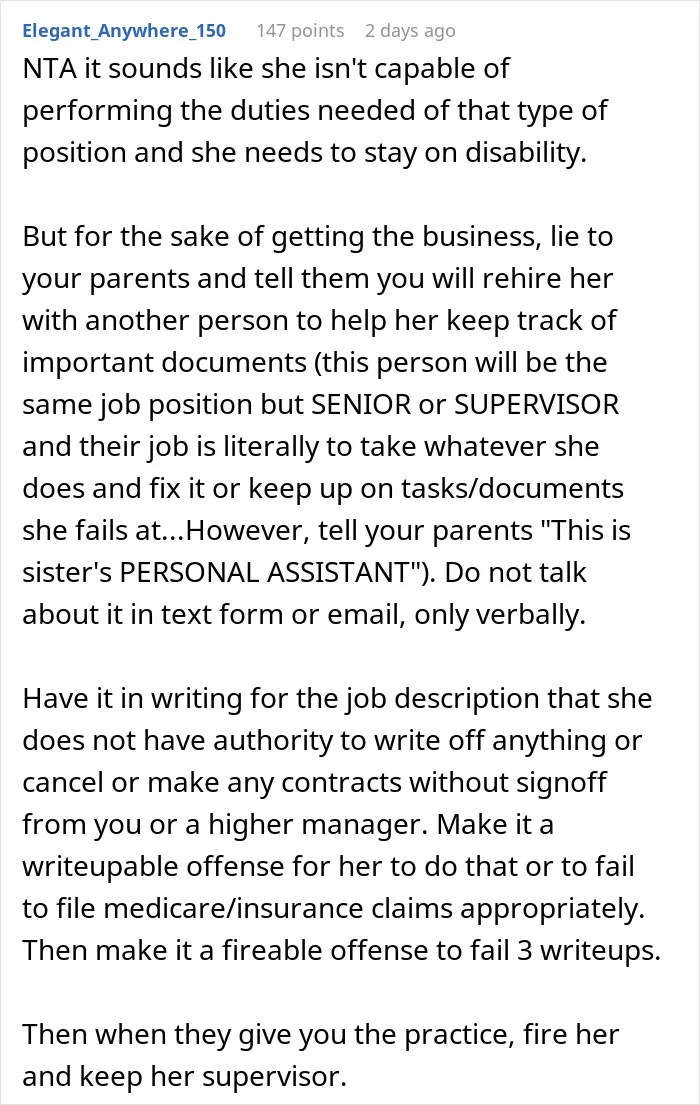Open Elegant_Anywhere_150's user profile
Viewport: 700px width, 1105px height.
[x=124, y=31]
